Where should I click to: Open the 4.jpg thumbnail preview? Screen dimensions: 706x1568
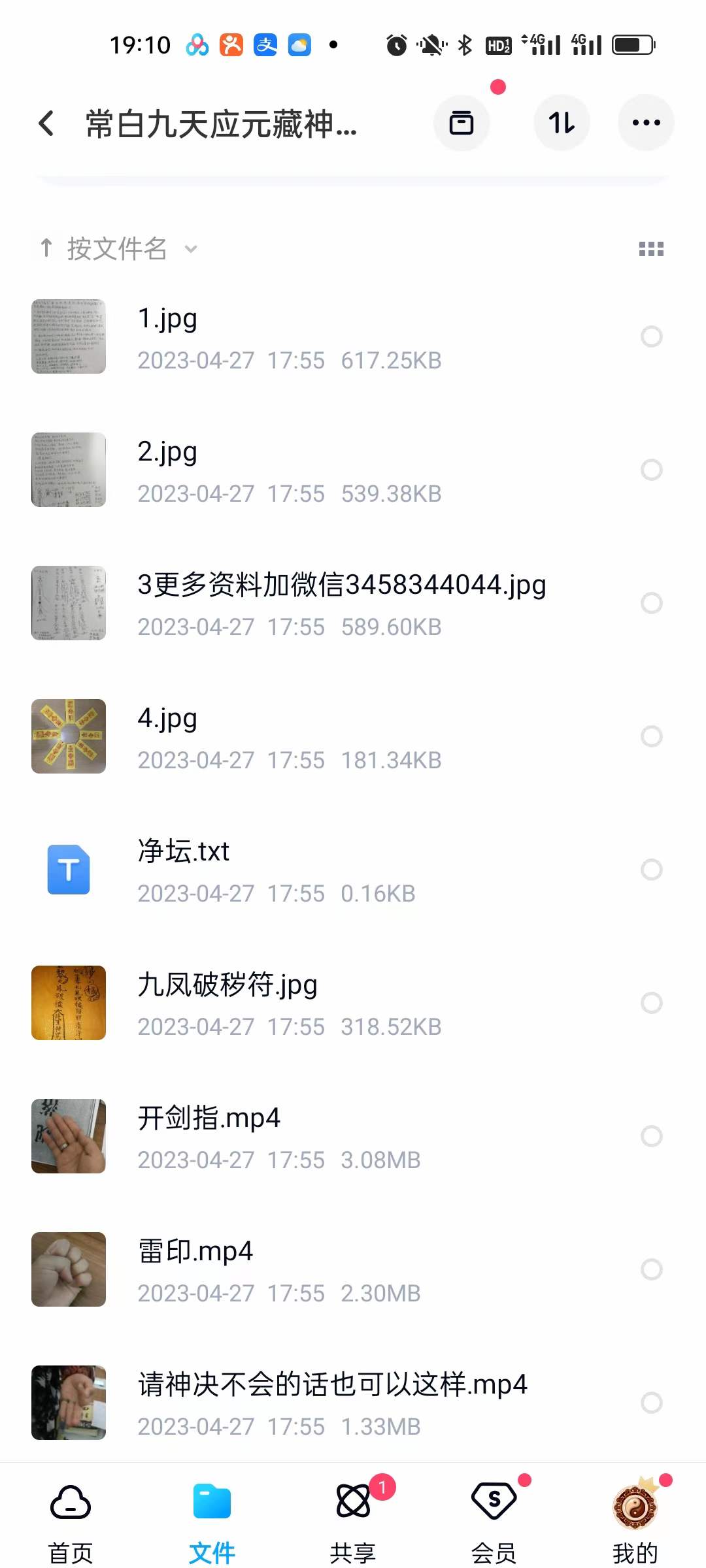point(68,736)
